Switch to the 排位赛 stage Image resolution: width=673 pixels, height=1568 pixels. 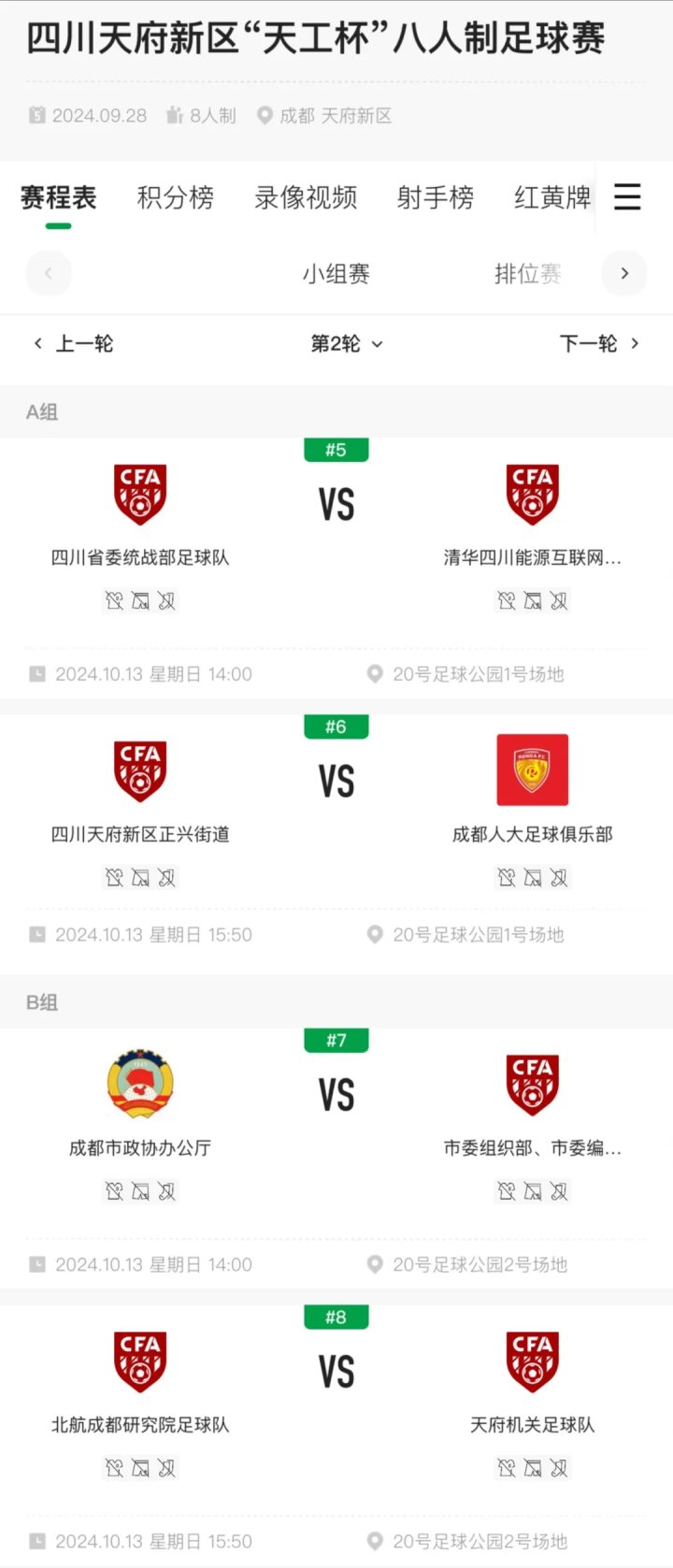coord(527,274)
